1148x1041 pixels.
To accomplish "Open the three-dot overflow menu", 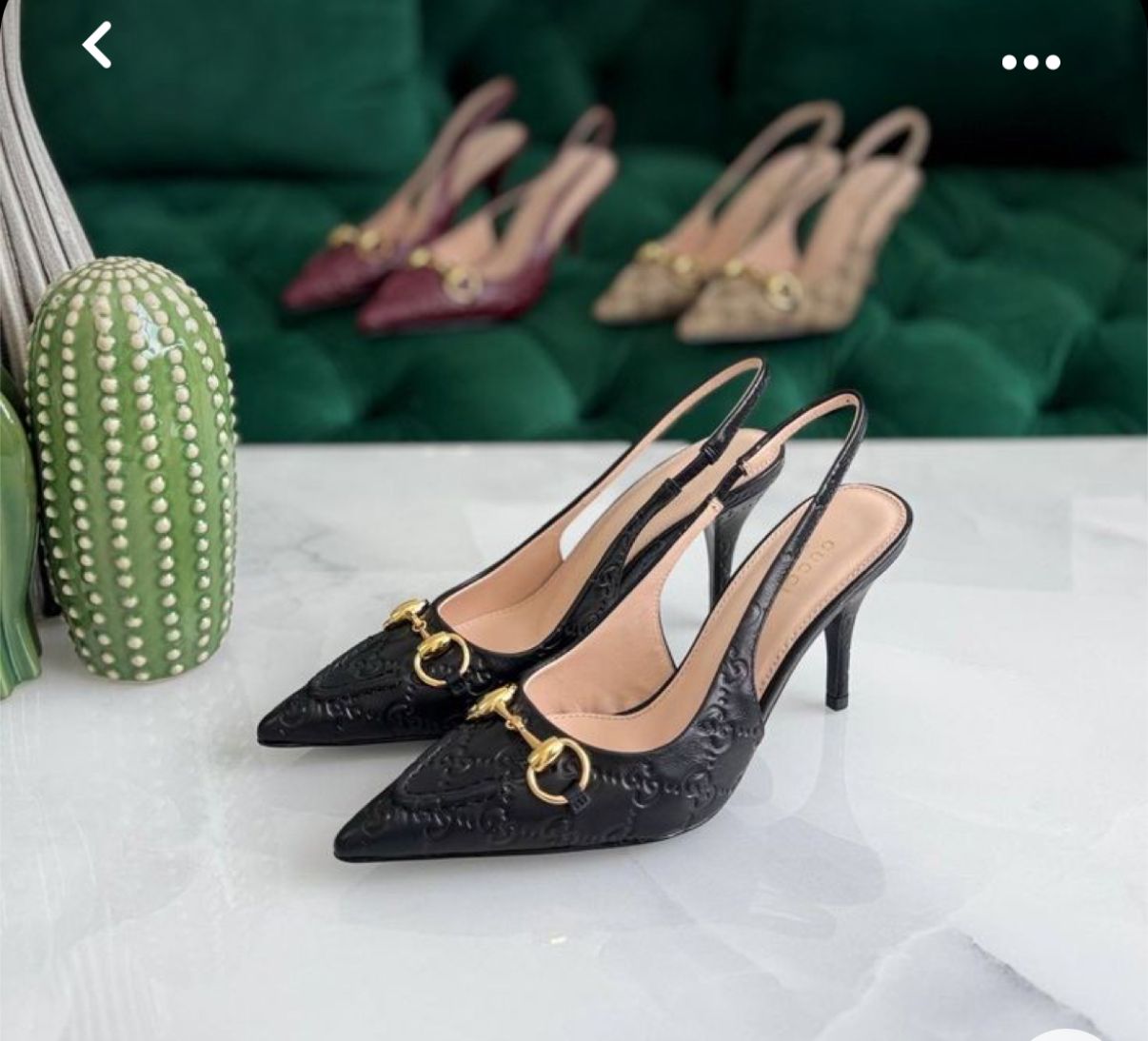I will point(1030,63).
